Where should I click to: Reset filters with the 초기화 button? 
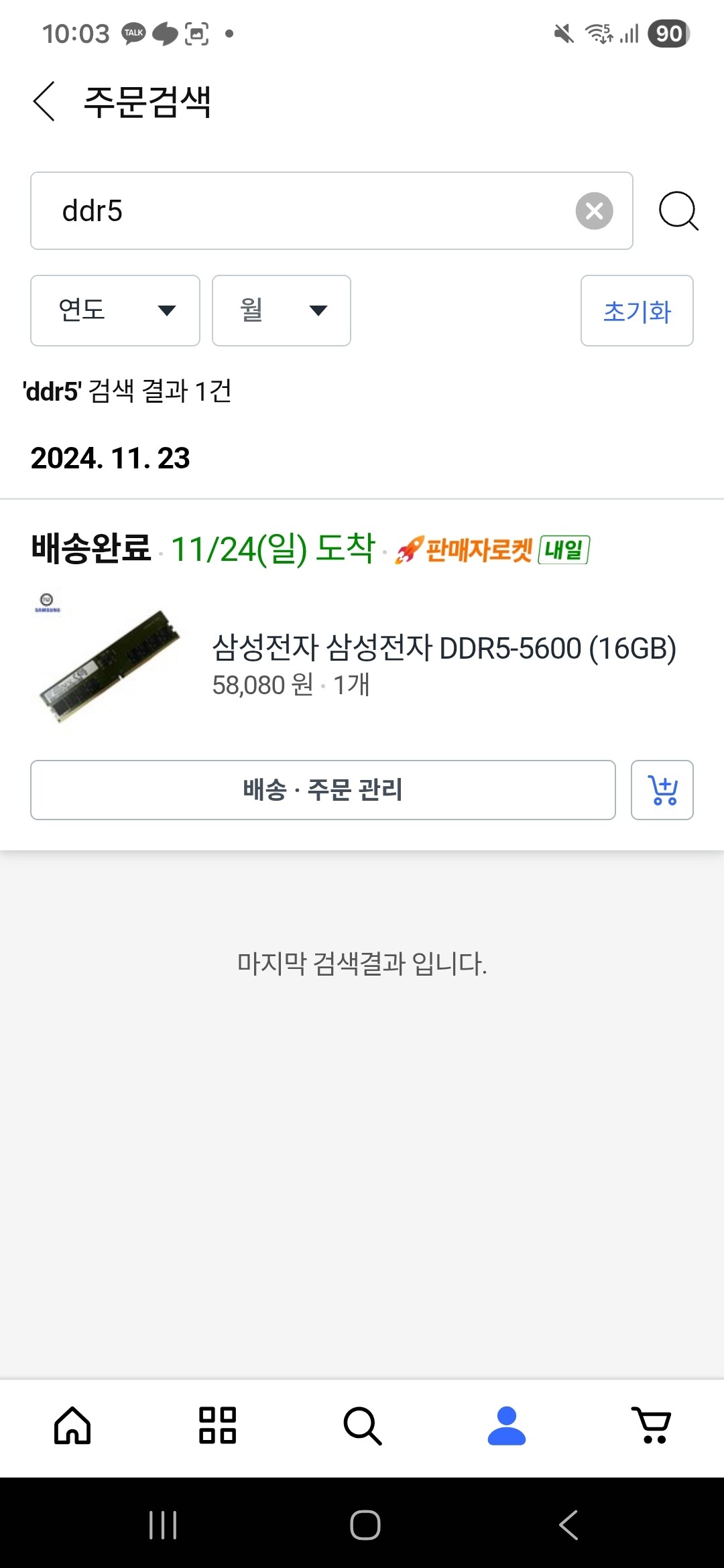click(637, 311)
